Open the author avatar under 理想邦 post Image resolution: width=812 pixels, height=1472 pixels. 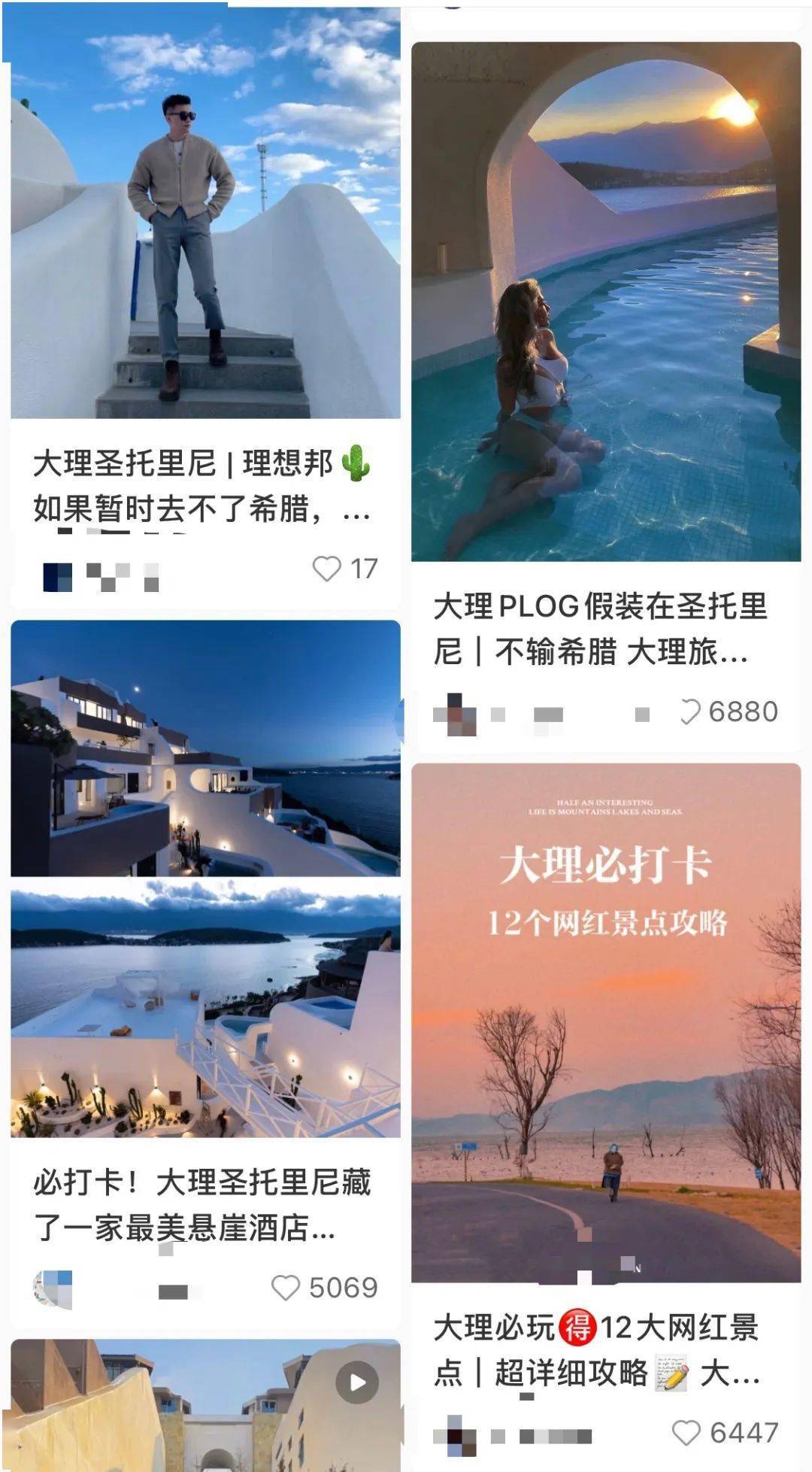[58, 577]
